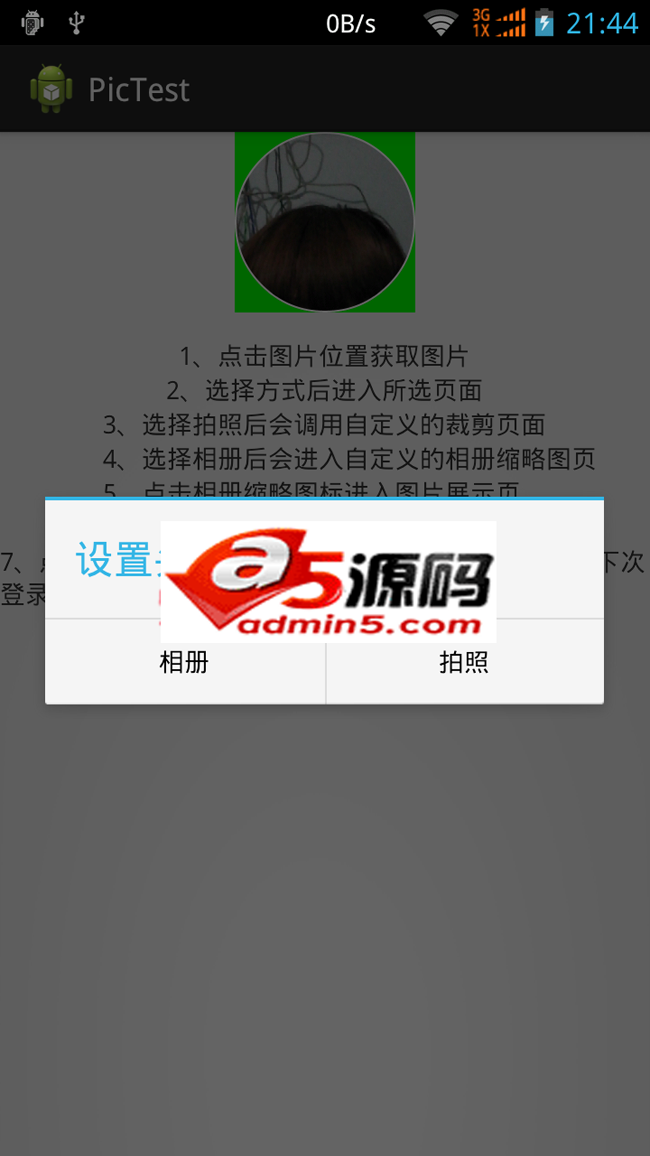Select 拍照 to take a photo
Screen dimensions: 650x1156
464,662
